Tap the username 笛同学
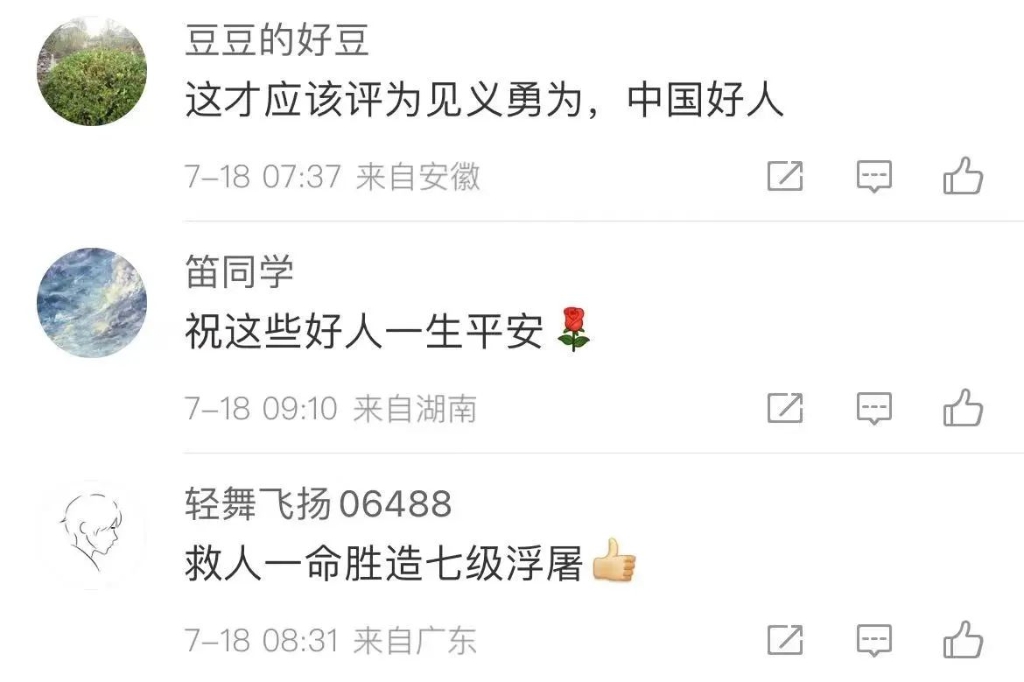 [239, 272]
